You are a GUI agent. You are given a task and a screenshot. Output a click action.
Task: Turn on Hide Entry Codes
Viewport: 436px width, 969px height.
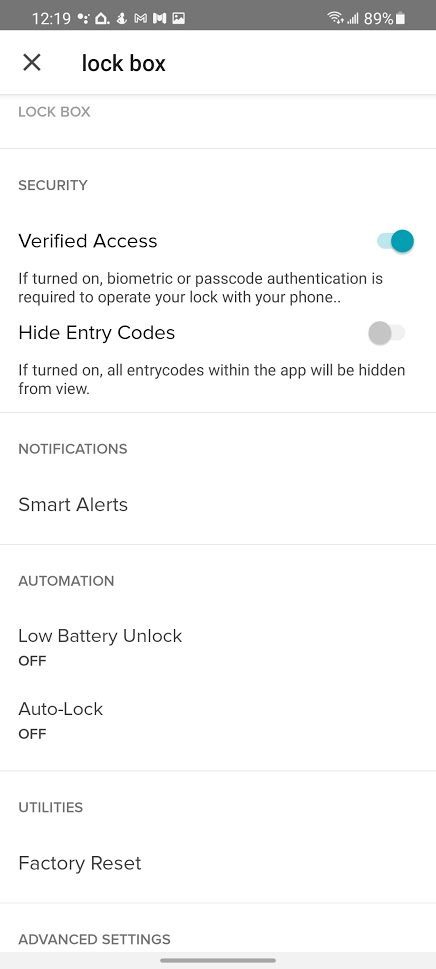387,333
